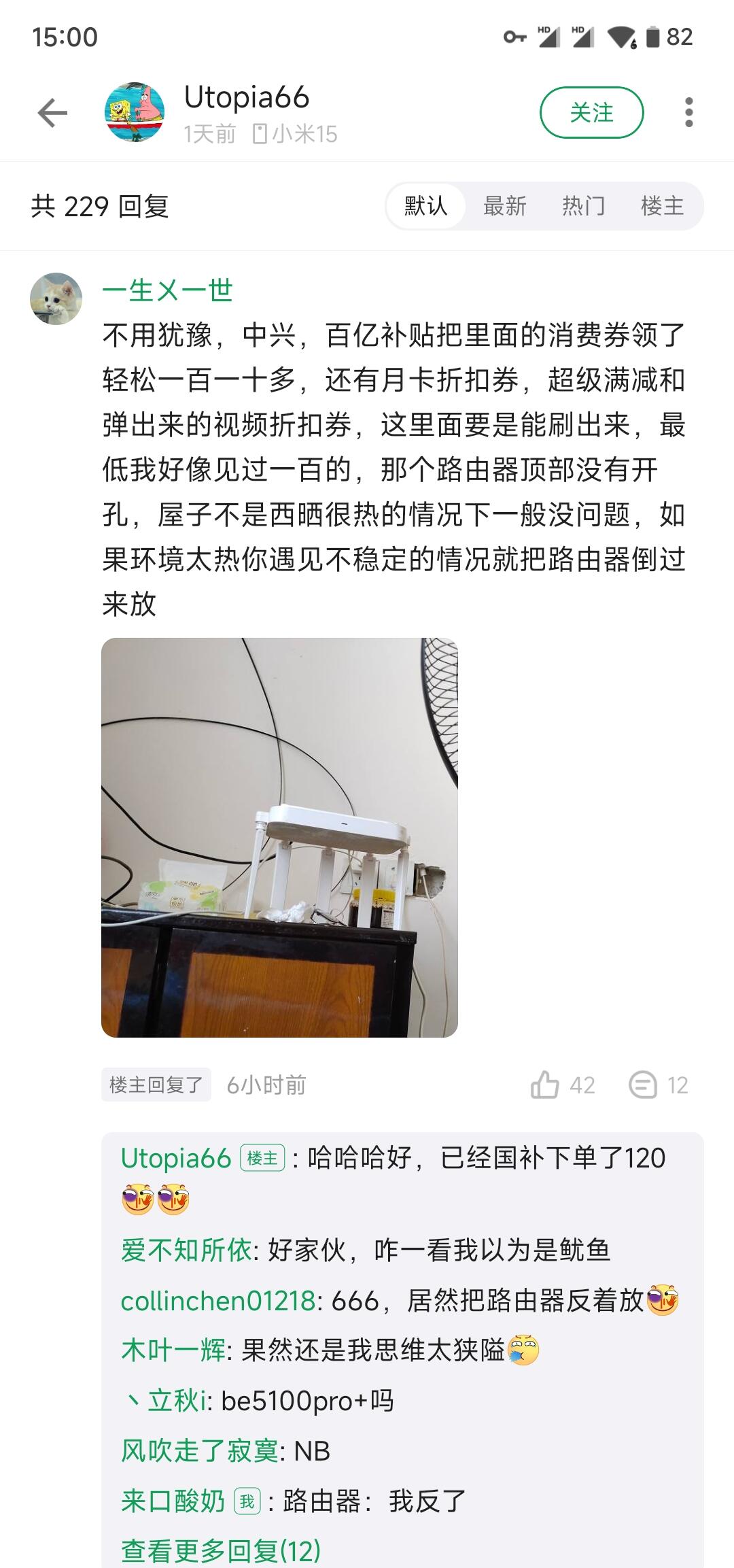View the upside-down router photo
The height and width of the screenshot is (1568, 734).
[x=279, y=837]
